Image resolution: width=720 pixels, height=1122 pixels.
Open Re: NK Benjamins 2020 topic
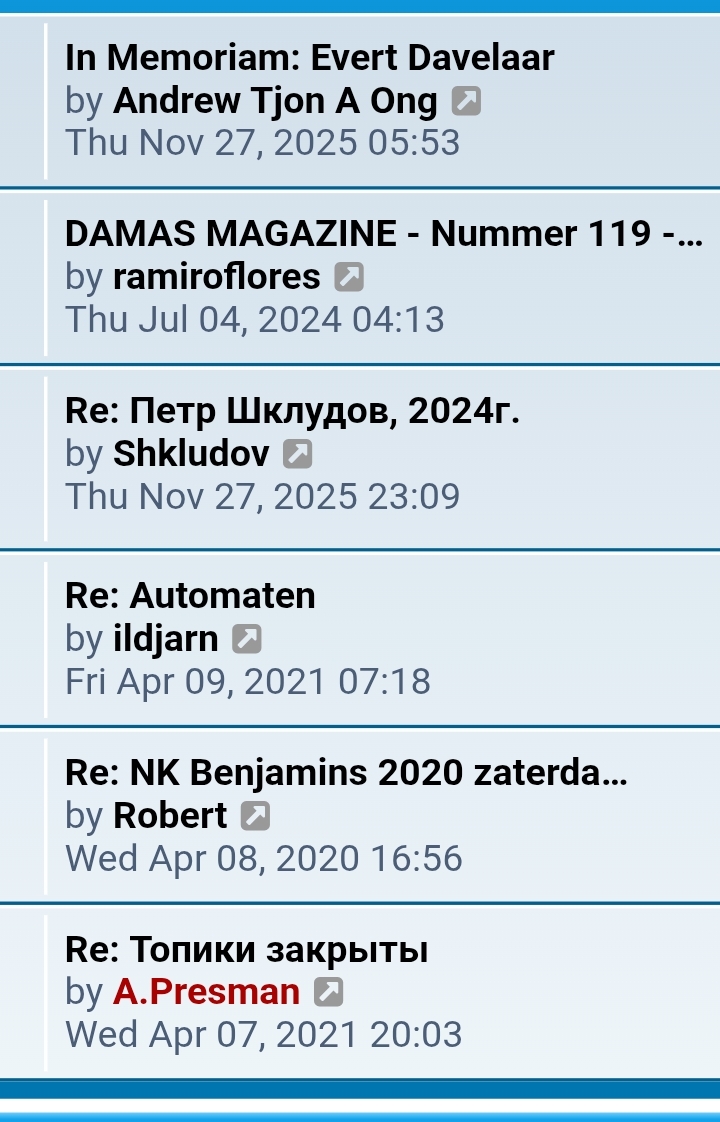click(x=346, y=772)
